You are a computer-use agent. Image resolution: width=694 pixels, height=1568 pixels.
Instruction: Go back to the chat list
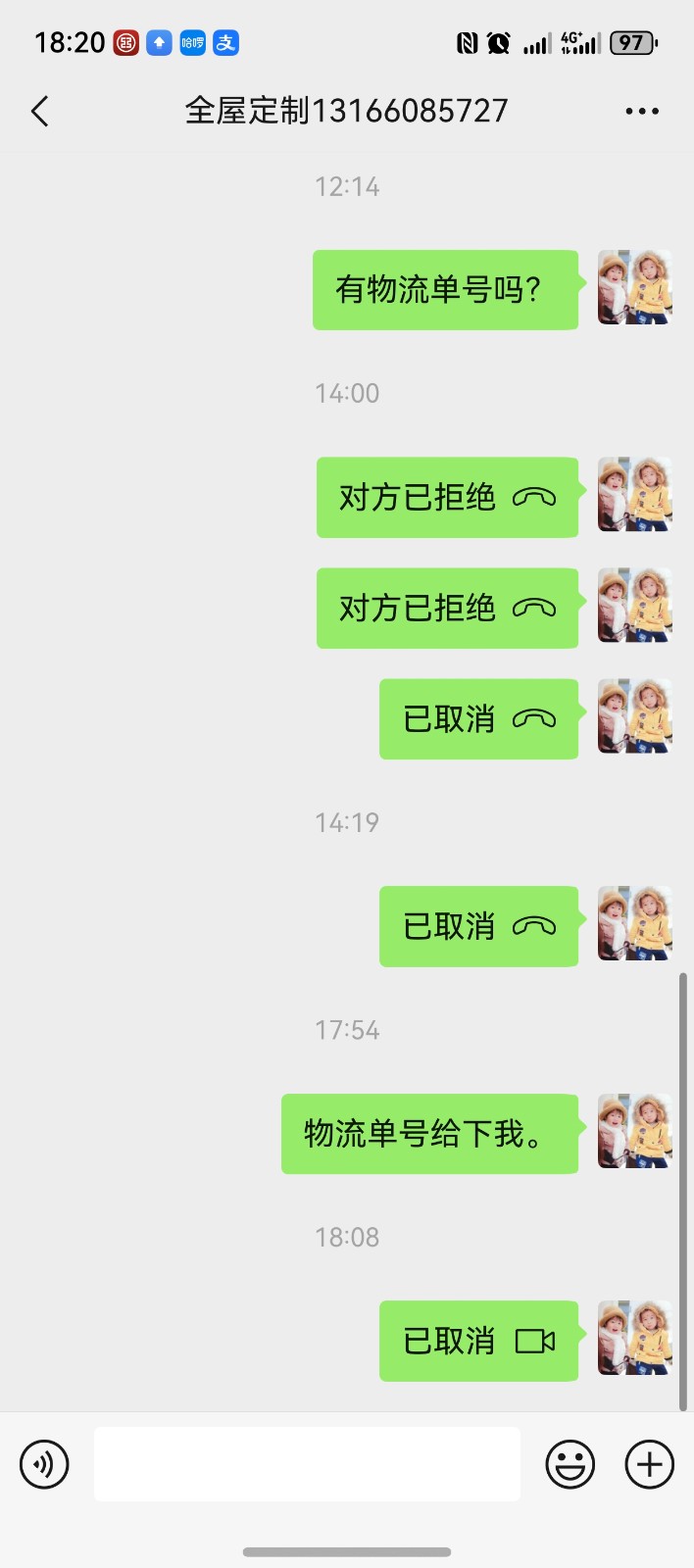coord(40,112)
